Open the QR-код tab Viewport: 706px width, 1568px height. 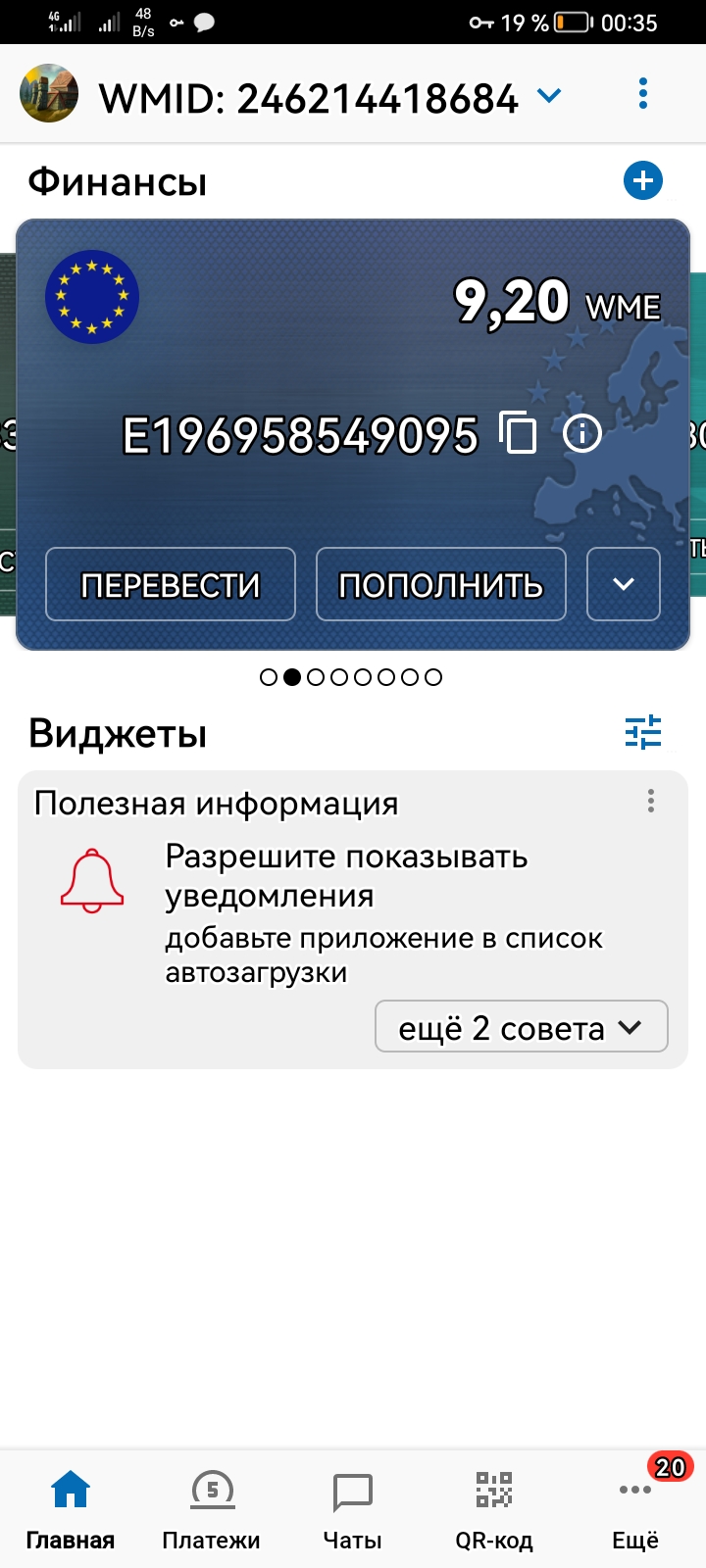tap(494, 1509)
